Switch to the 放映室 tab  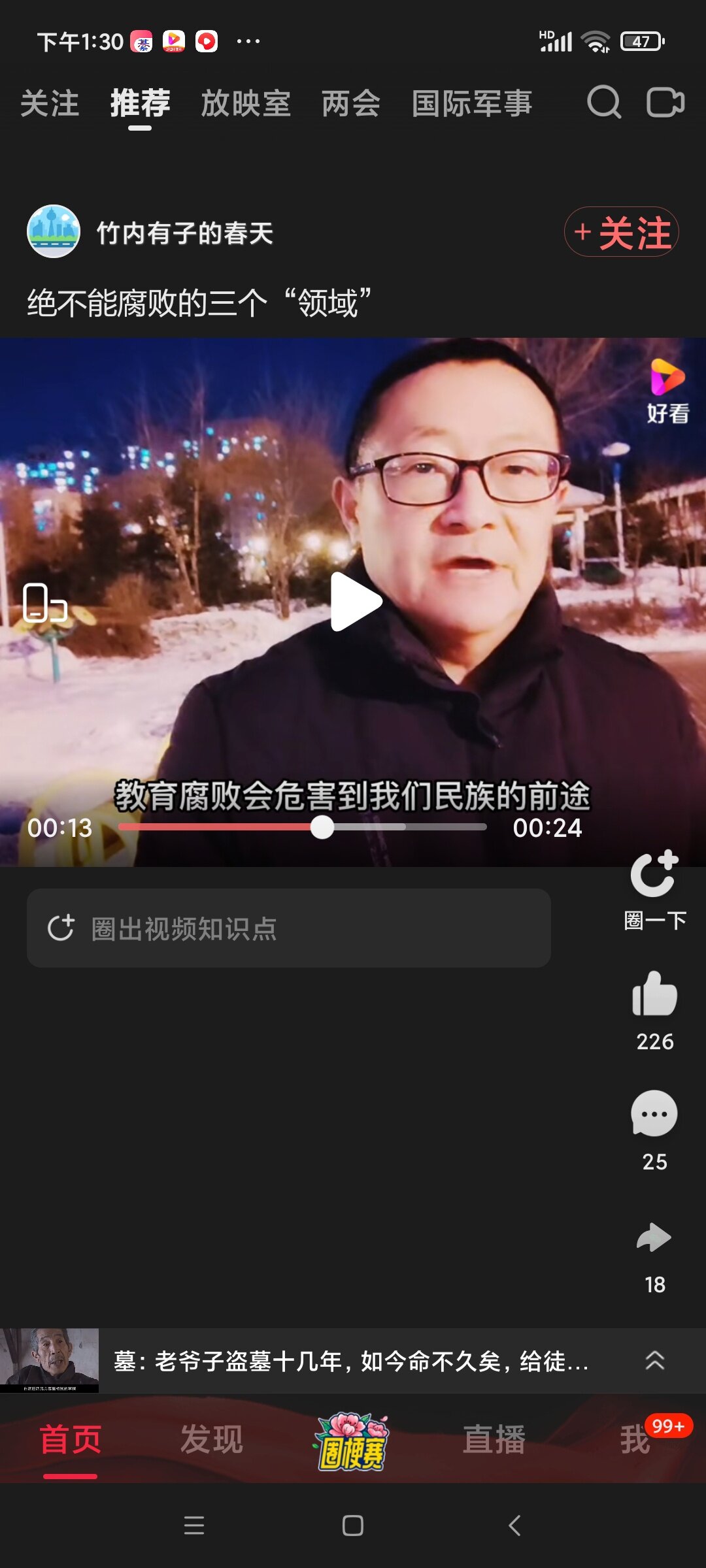246,104
